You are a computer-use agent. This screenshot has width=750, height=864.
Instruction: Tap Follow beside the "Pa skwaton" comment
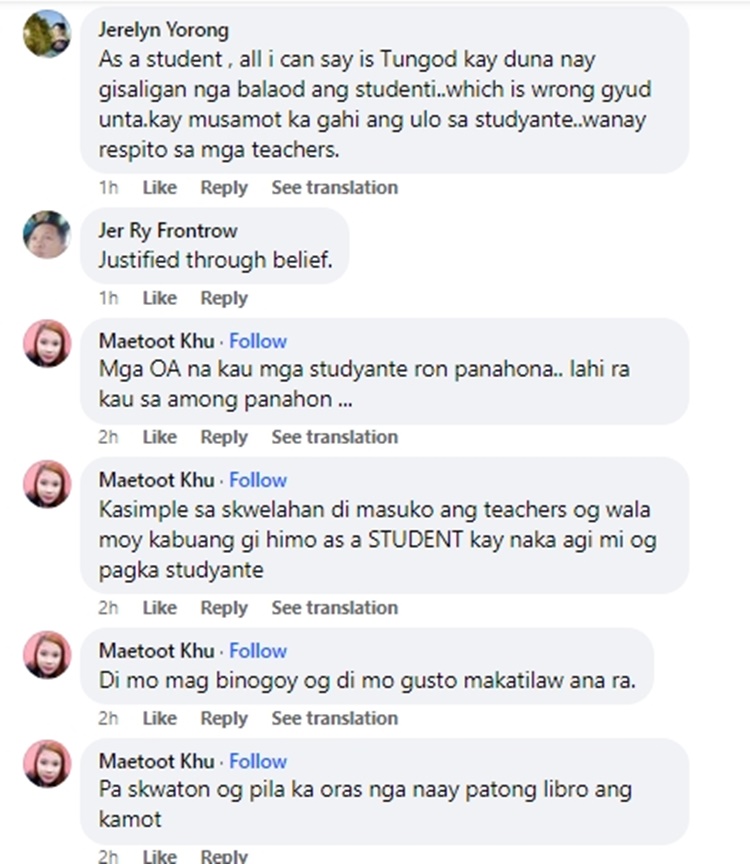point(258,761)
